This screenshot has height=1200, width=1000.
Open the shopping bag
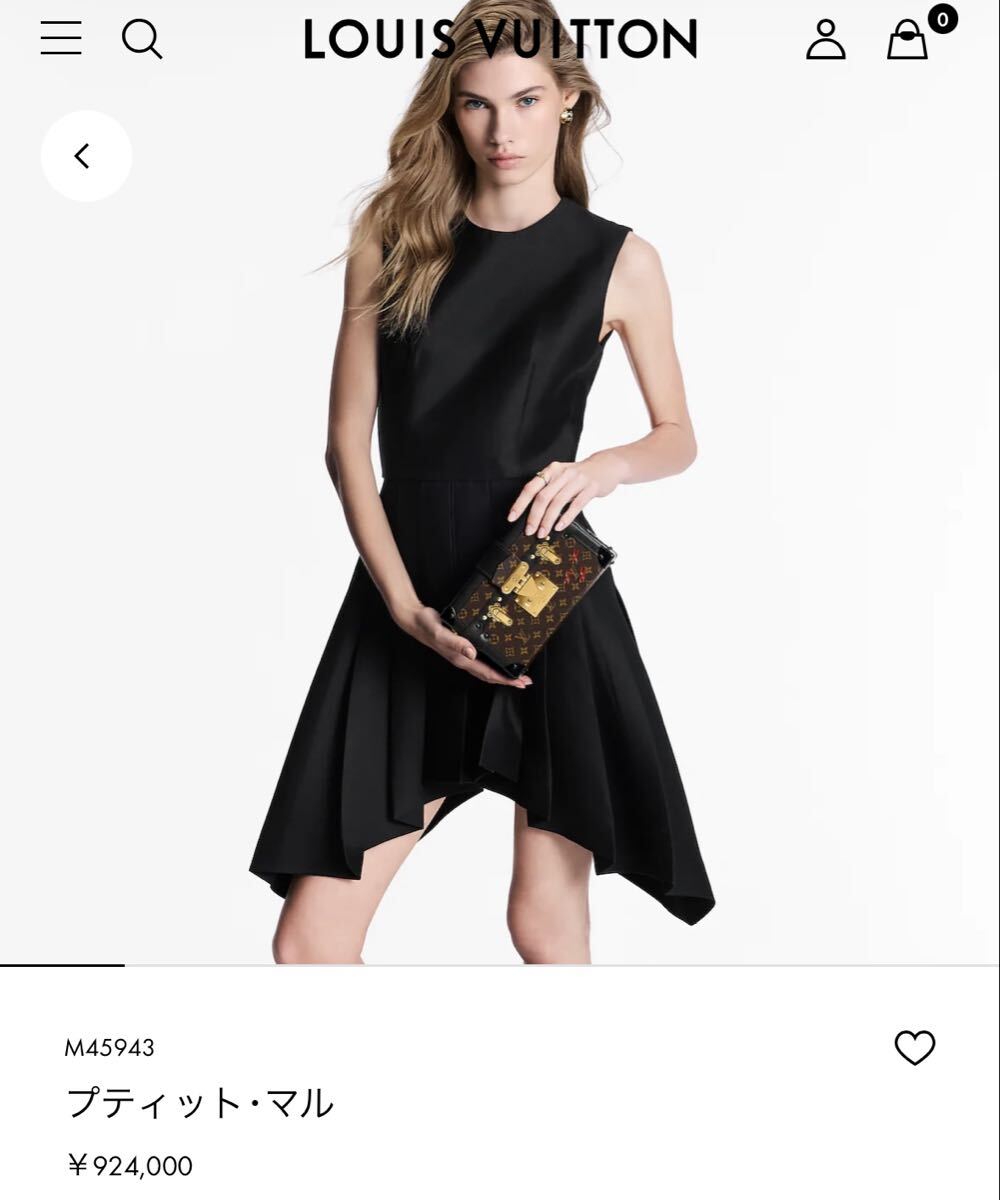pos(908,40)
